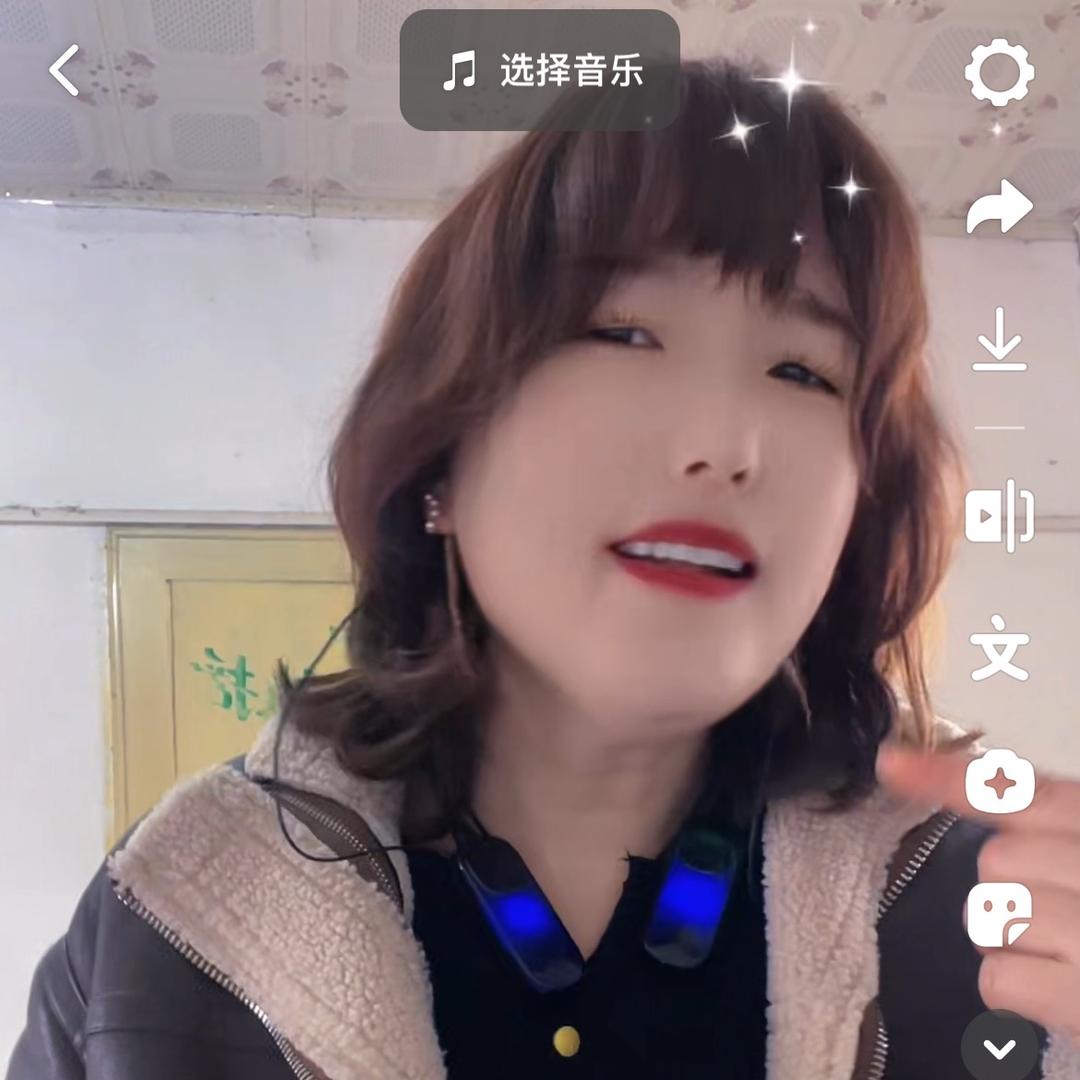Tap 选择音乐 to choose music
The image size is (1080, 1080).
click(x=540, y=71)
